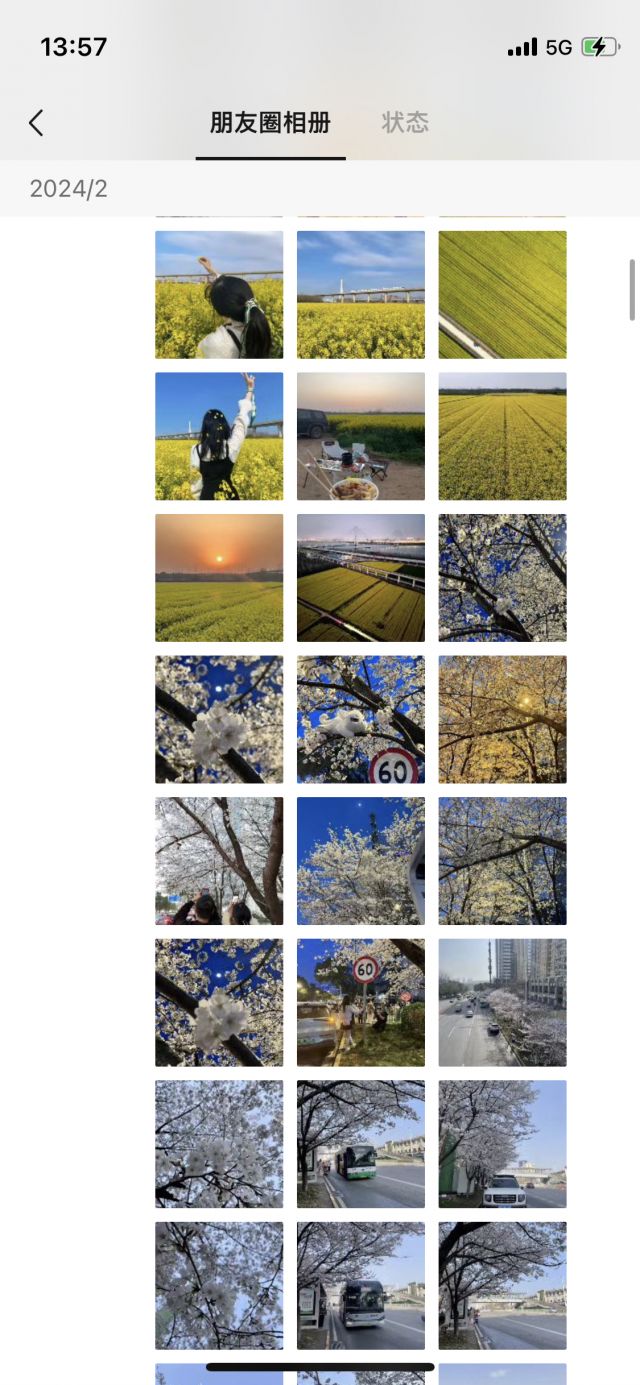View the white SUV under blossoms photo
Screen dimensions: 640x1385
click(502, 1144)
